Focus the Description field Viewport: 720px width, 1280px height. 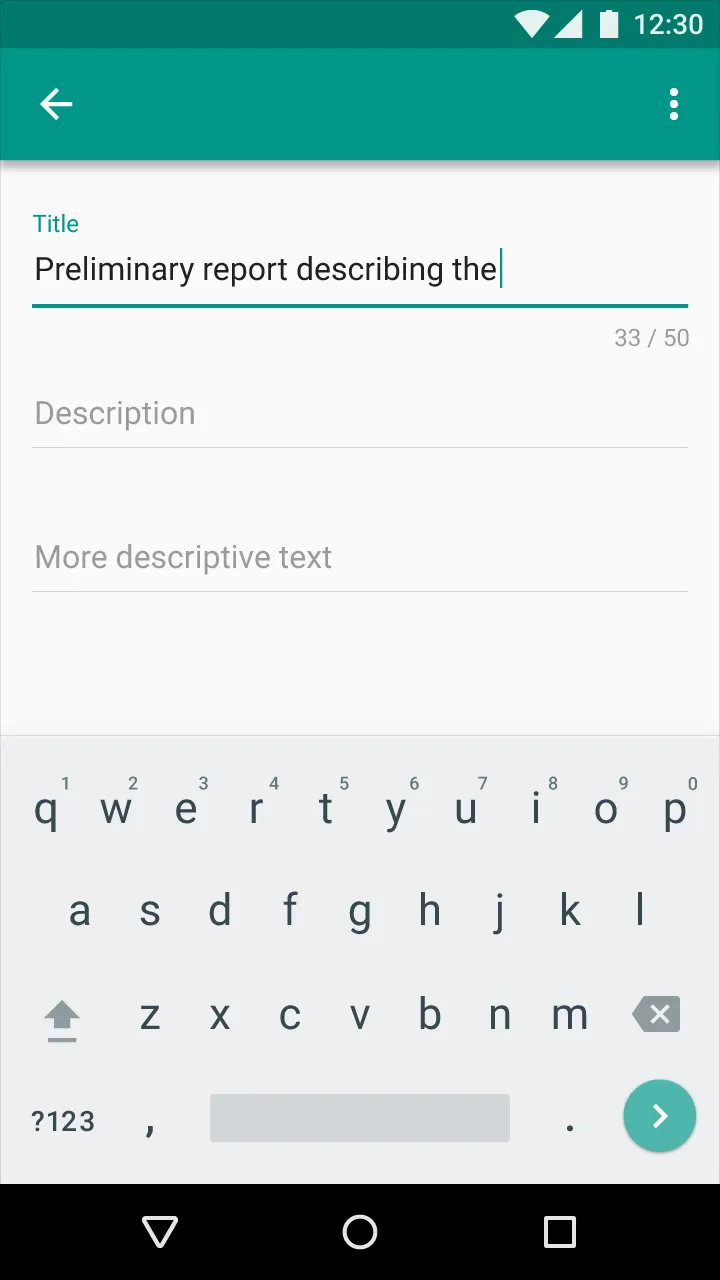(x=360, y=414)
